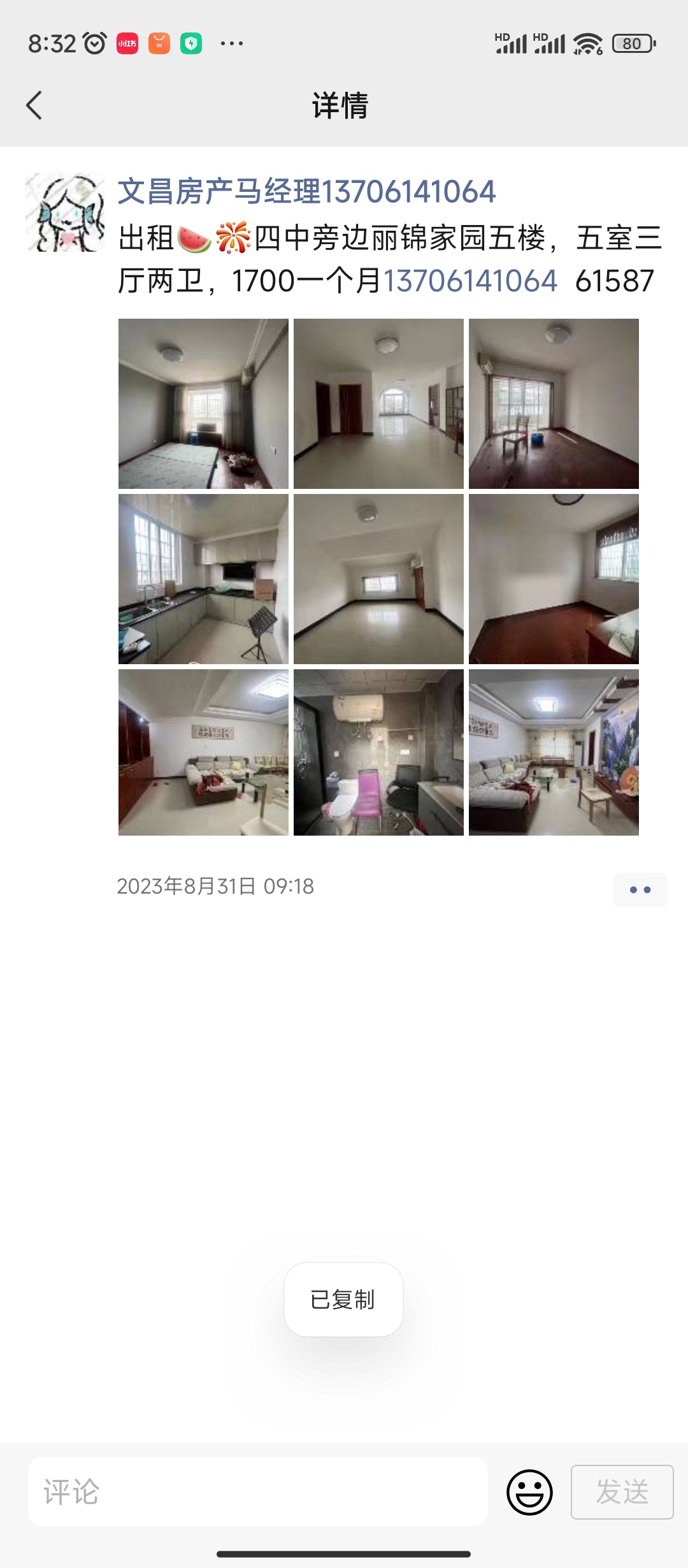View the bedroom photo with green mattress
The height and width of the screenshot is (1568, 688).
click(203, 403)
